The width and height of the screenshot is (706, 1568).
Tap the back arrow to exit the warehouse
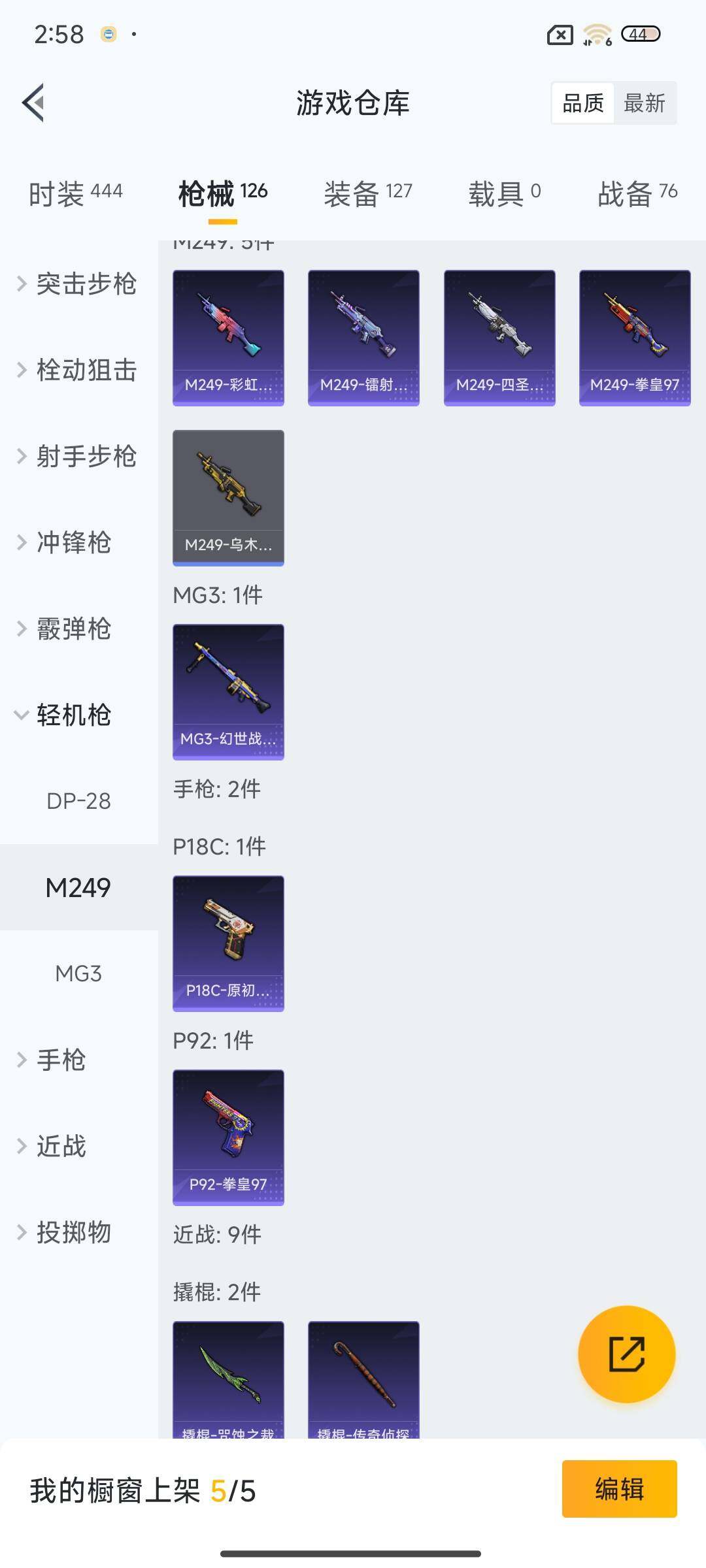point(34,103)
